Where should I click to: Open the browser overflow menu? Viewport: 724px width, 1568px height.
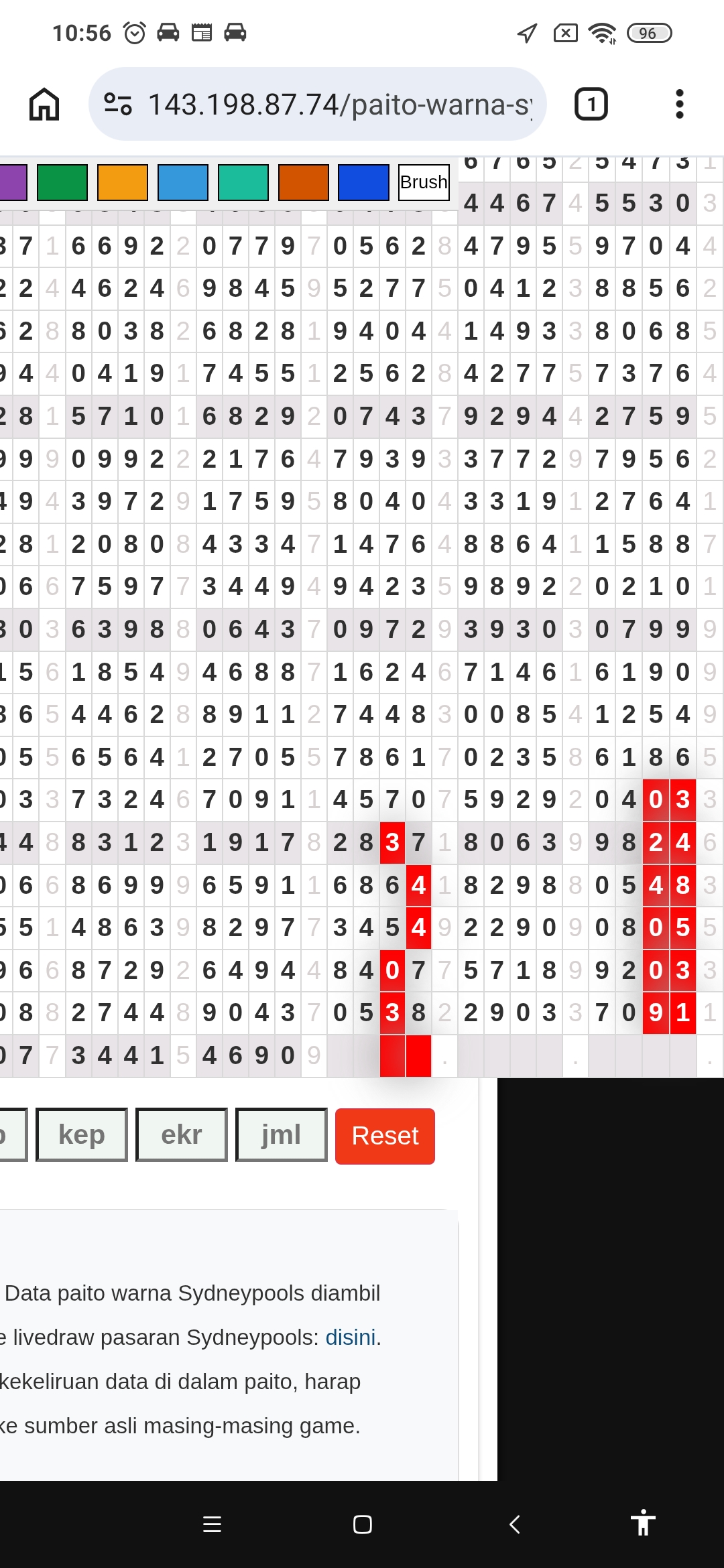(679, 105)
